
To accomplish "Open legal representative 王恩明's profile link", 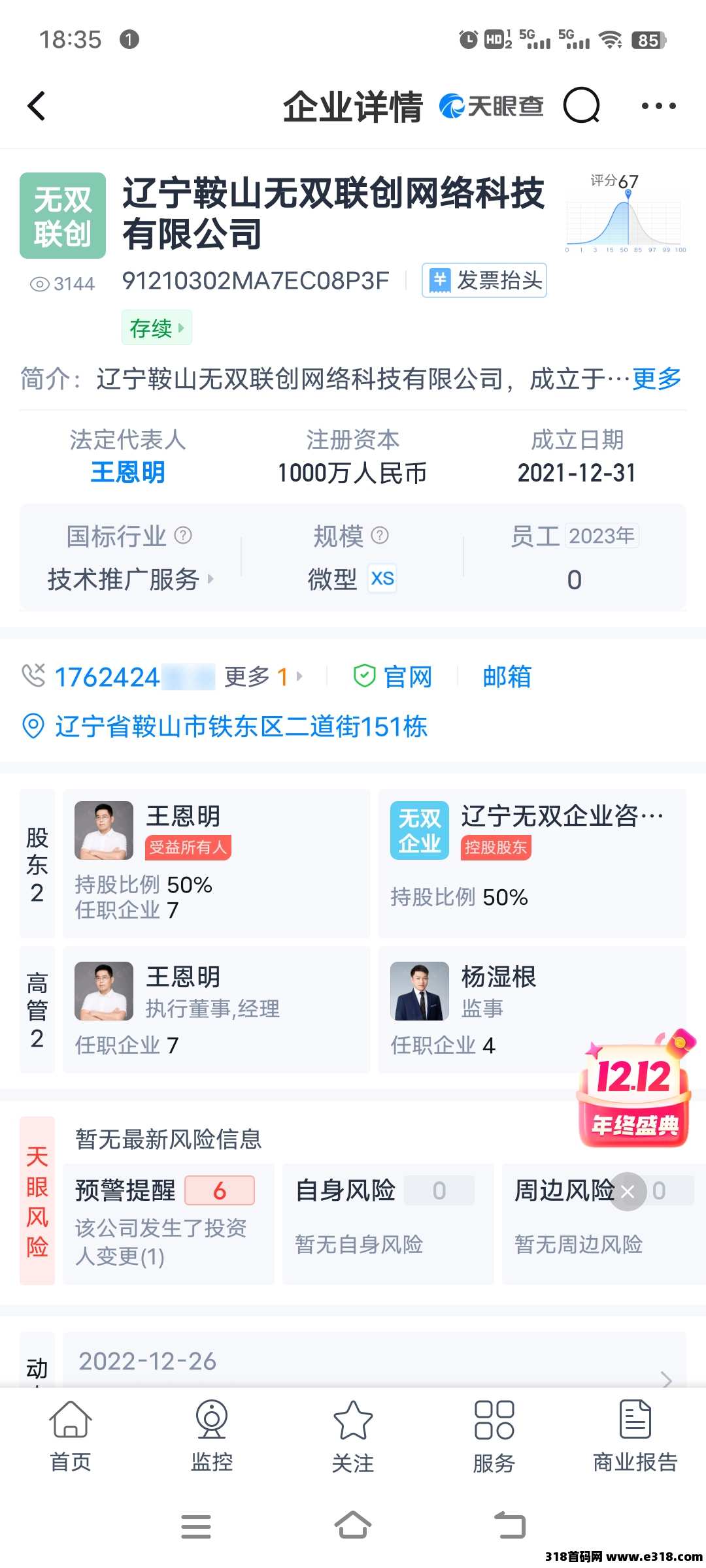I will pyautogui.click(x=128, y=472).
